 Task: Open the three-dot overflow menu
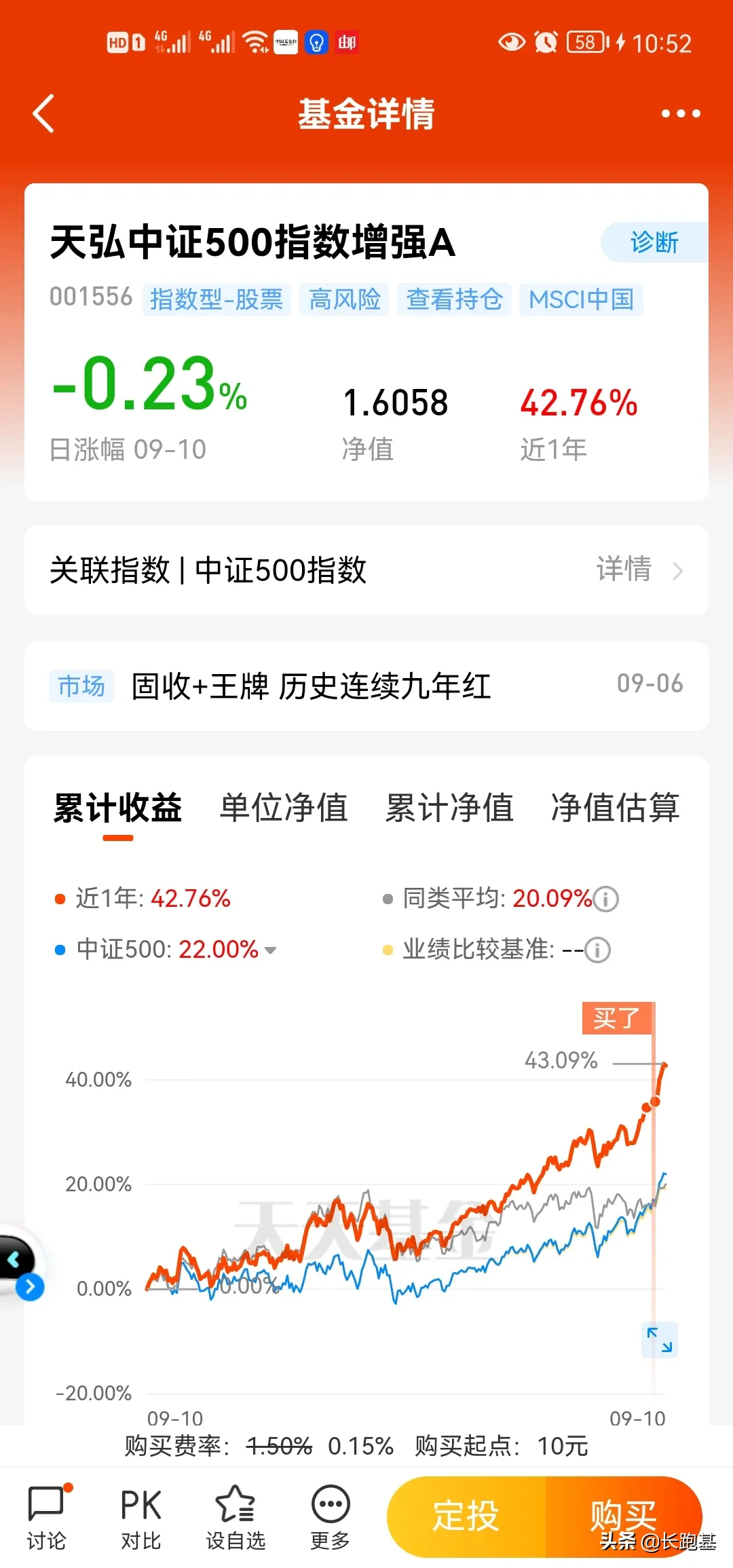(x=680, y=113)
